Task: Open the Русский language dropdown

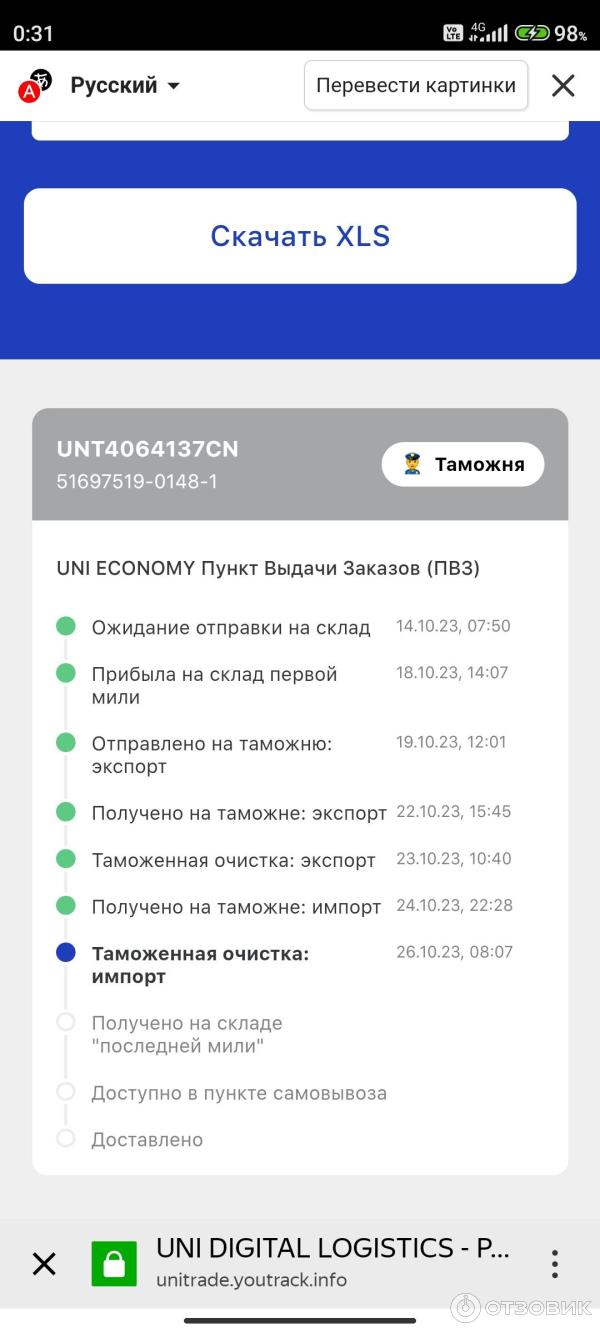Action: (125, 86)
